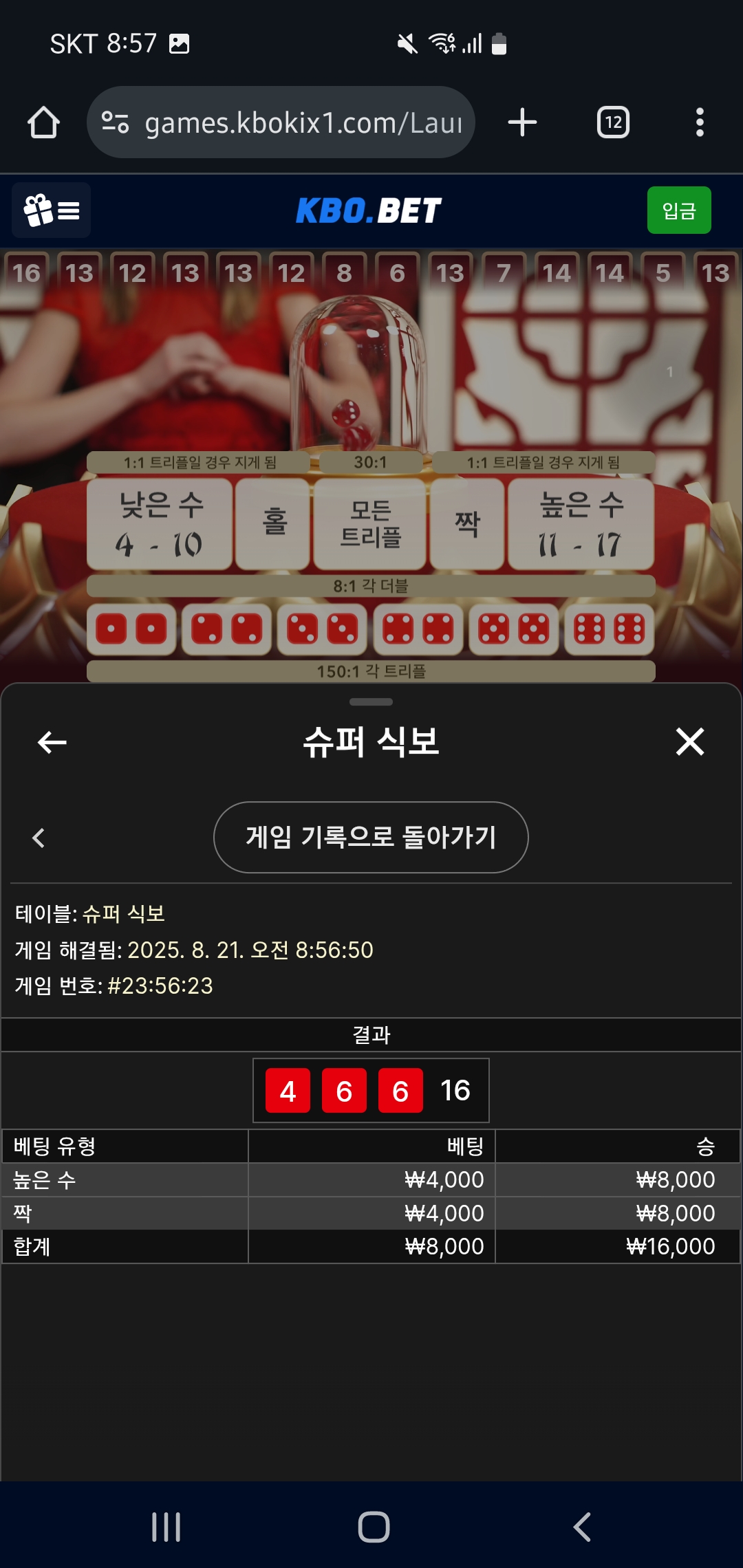Viewport: 743px width, 1568px height.
Task: Bet on 낮은 수 4-10
Action: [160, 524]
